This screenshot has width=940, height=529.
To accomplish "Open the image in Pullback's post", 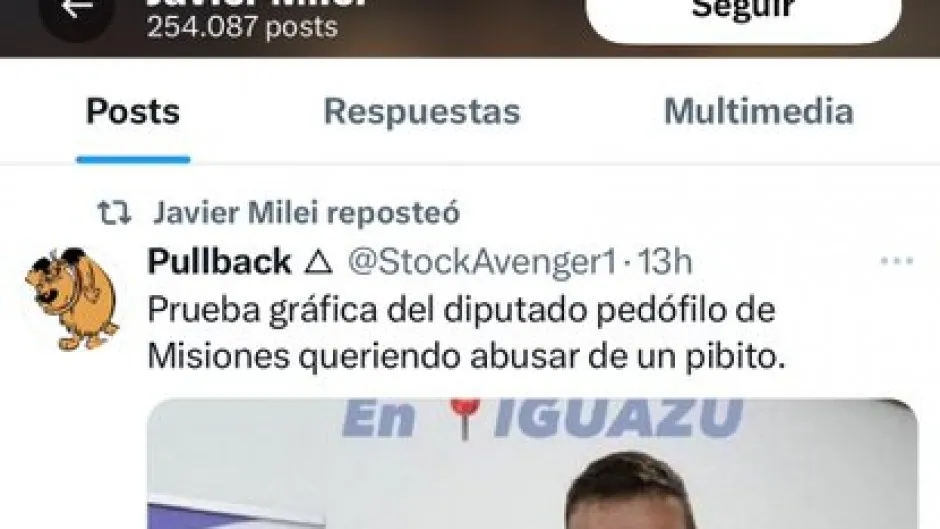I will (x=531, y=465).
